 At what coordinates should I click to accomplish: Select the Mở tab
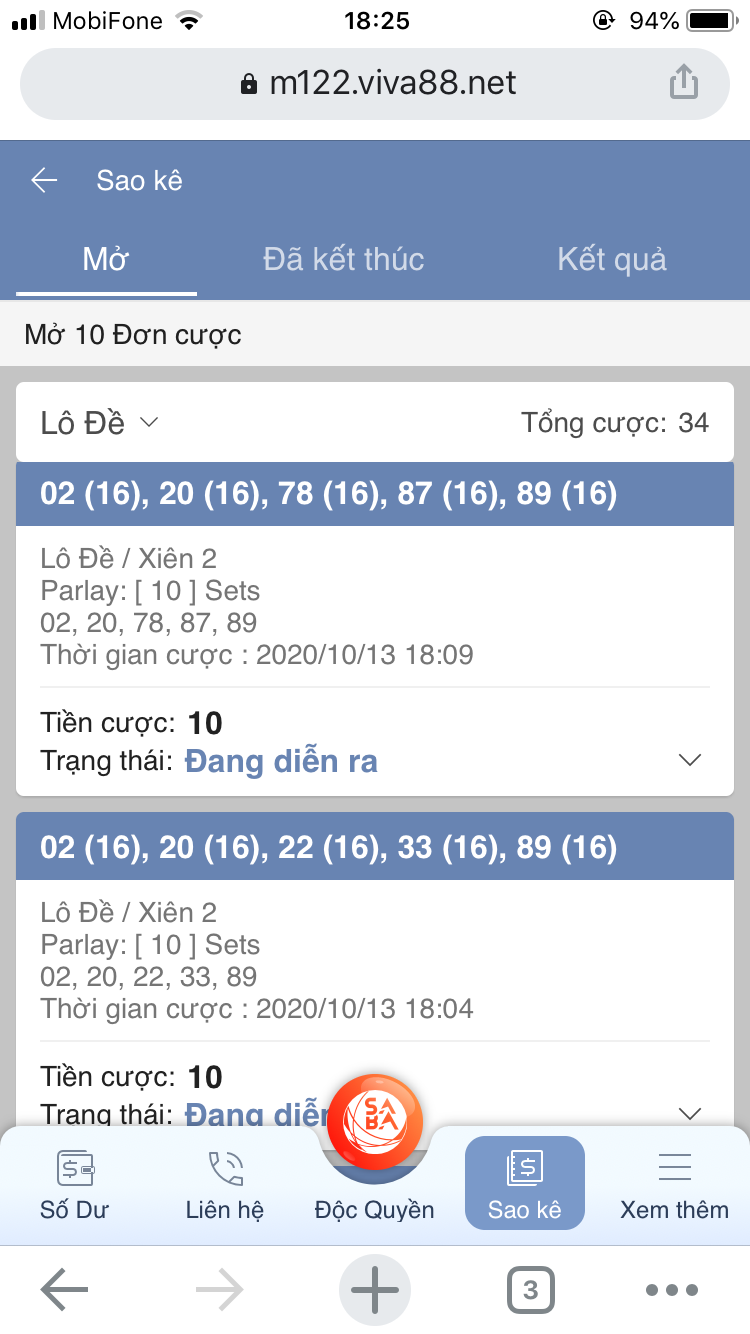coord(106,260)
